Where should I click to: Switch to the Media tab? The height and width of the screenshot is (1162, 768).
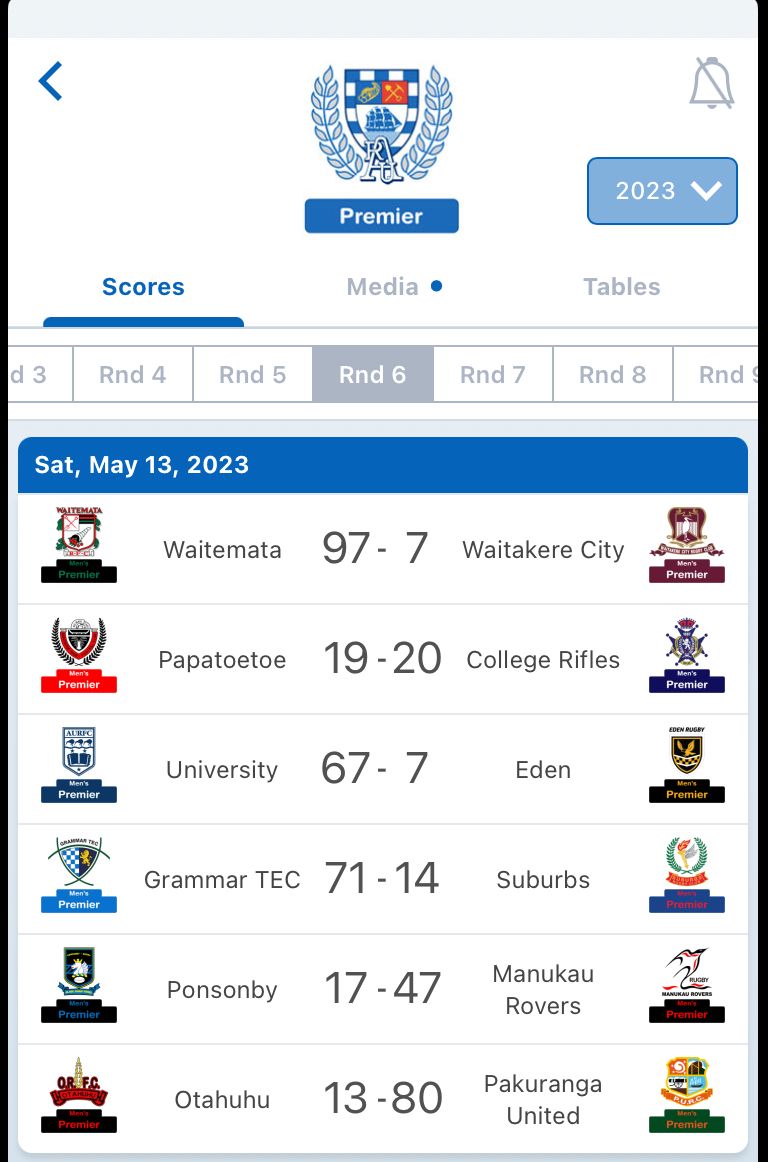(383, 287)
